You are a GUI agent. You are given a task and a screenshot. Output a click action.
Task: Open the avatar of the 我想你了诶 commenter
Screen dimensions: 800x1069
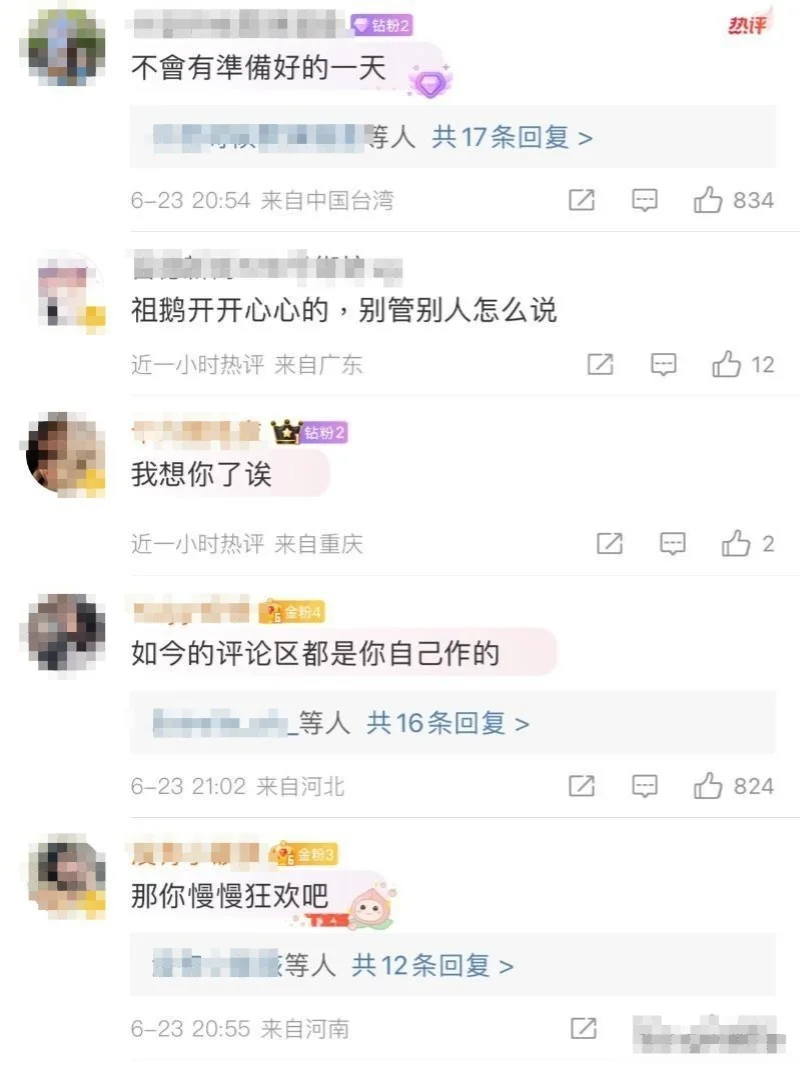click(x=65, y=455)
